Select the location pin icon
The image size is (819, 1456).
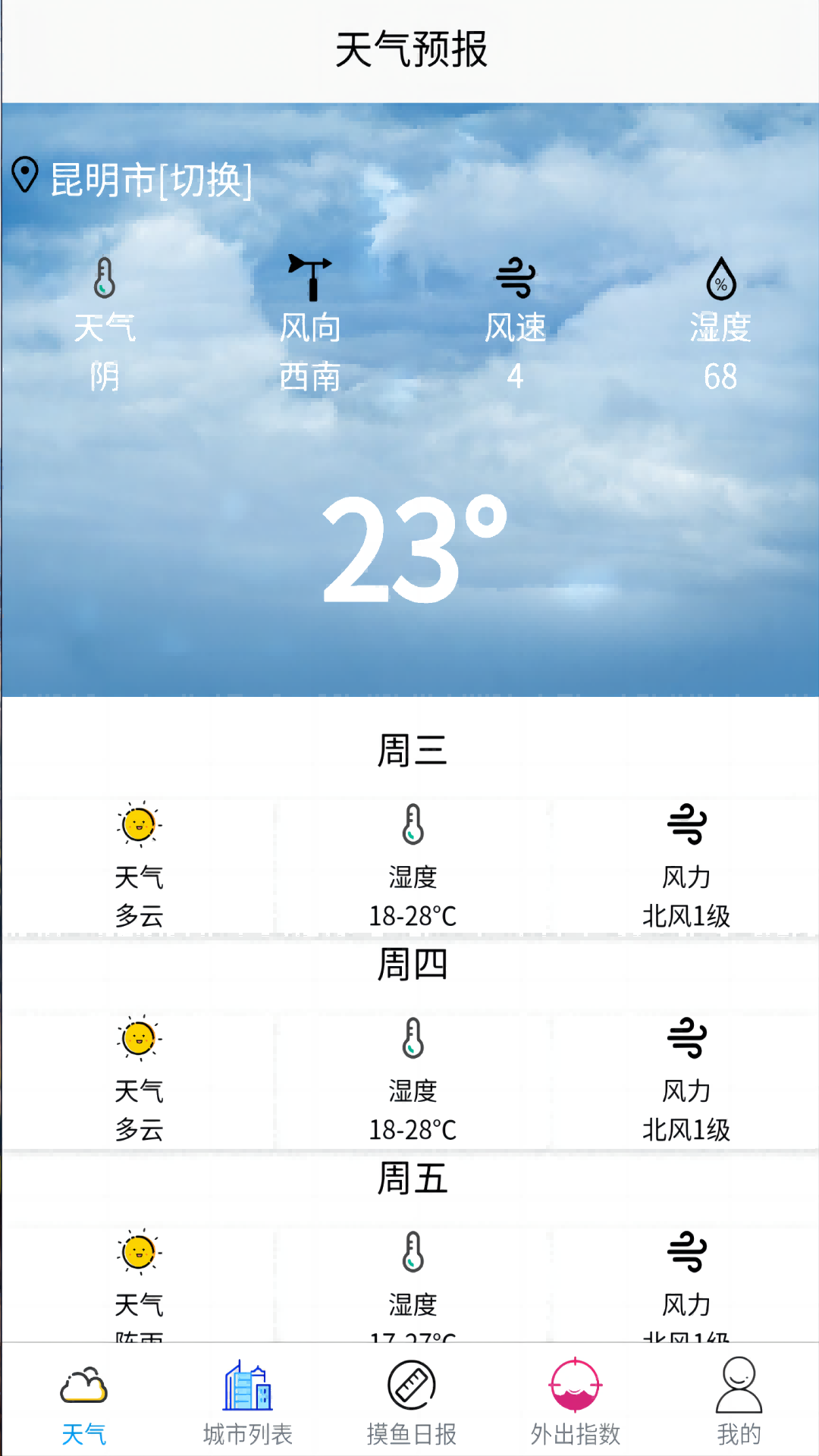tap(26, 175)
